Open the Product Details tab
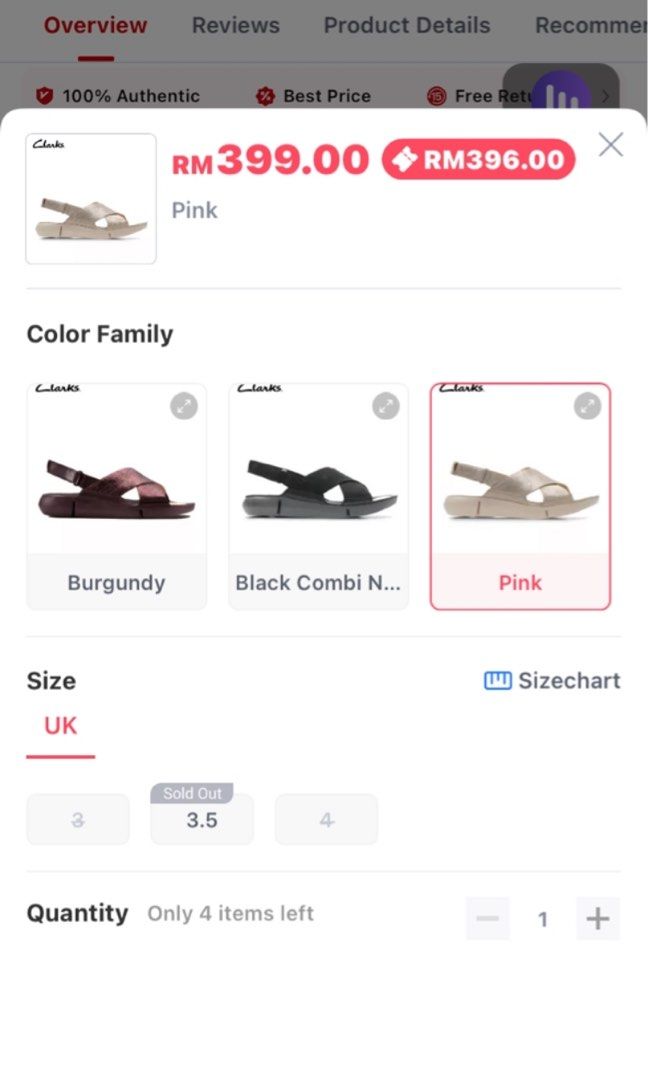 click(x=407, y=26)
